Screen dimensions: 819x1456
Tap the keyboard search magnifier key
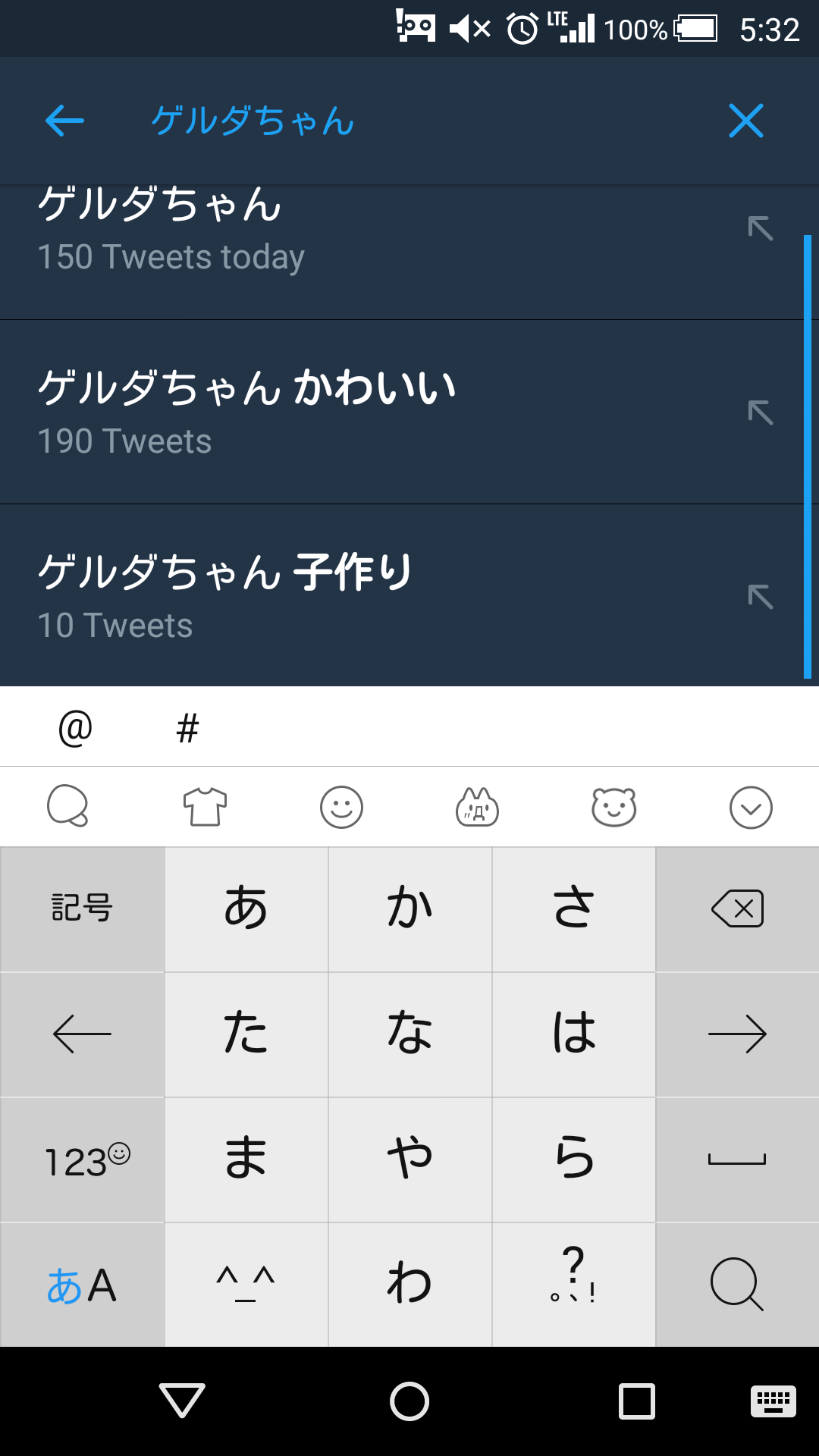coord(737,1285)
